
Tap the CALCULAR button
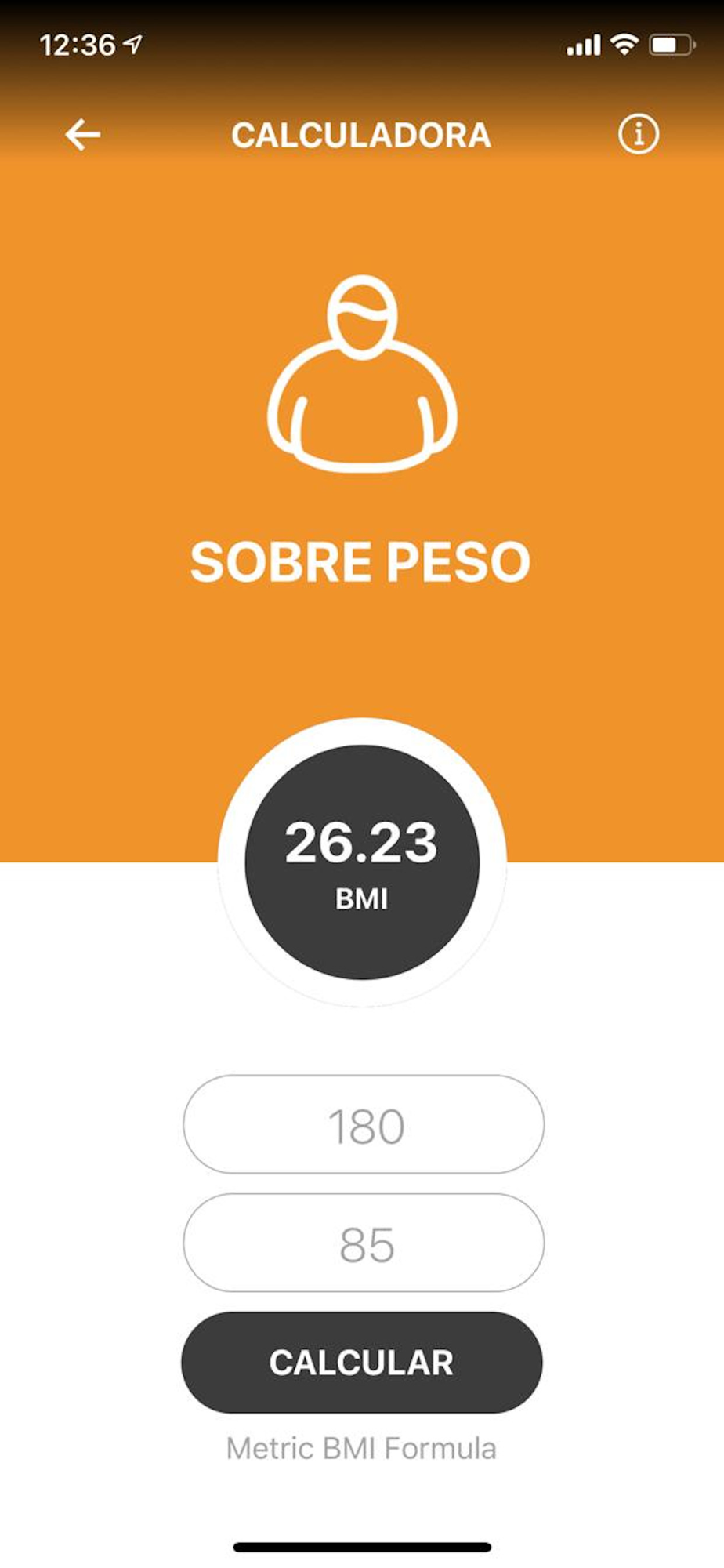(362, 1363)
